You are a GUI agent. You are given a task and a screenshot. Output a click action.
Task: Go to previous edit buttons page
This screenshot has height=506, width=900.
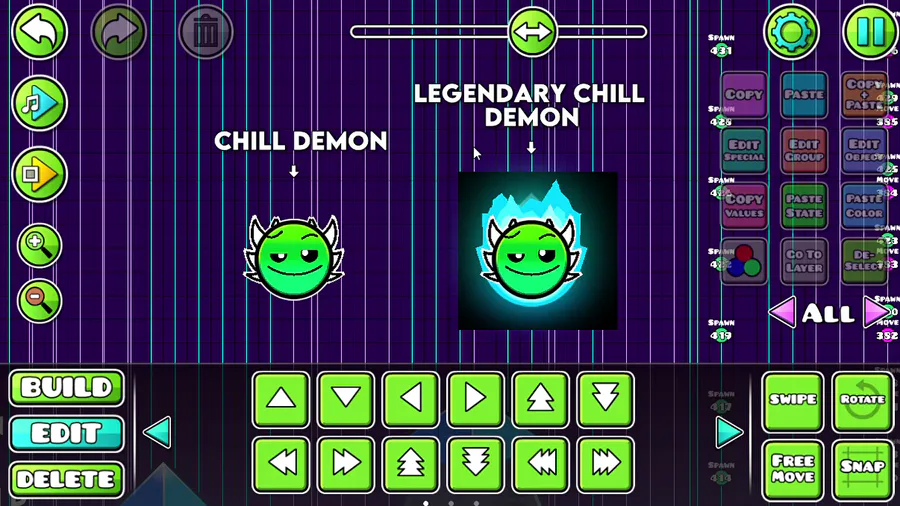tap(157, 432)
